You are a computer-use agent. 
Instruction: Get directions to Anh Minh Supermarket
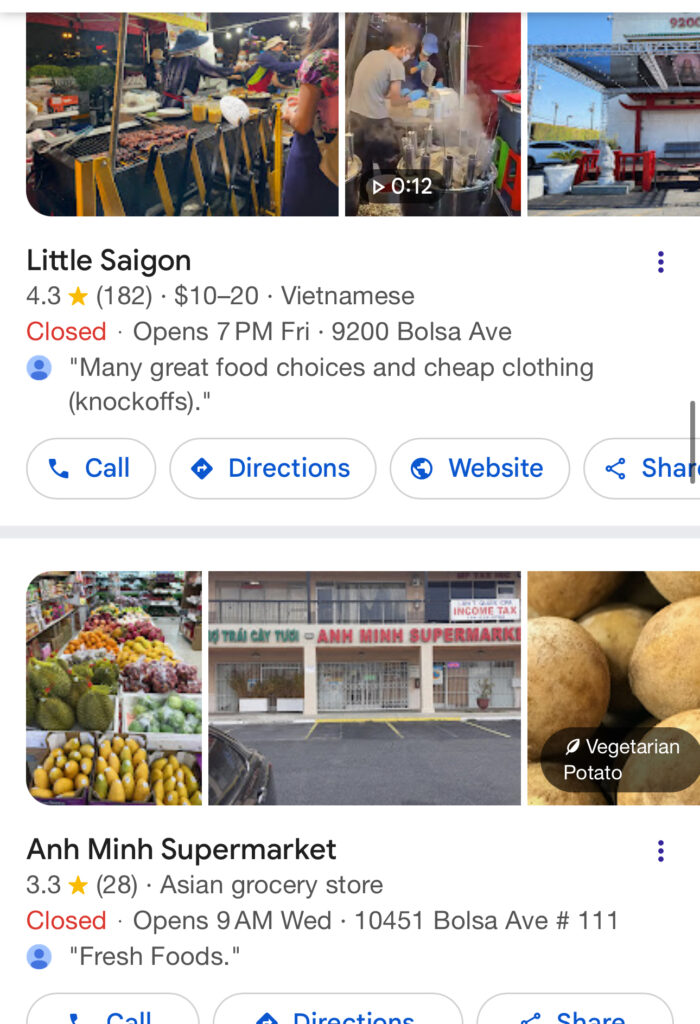[337, 1012]
